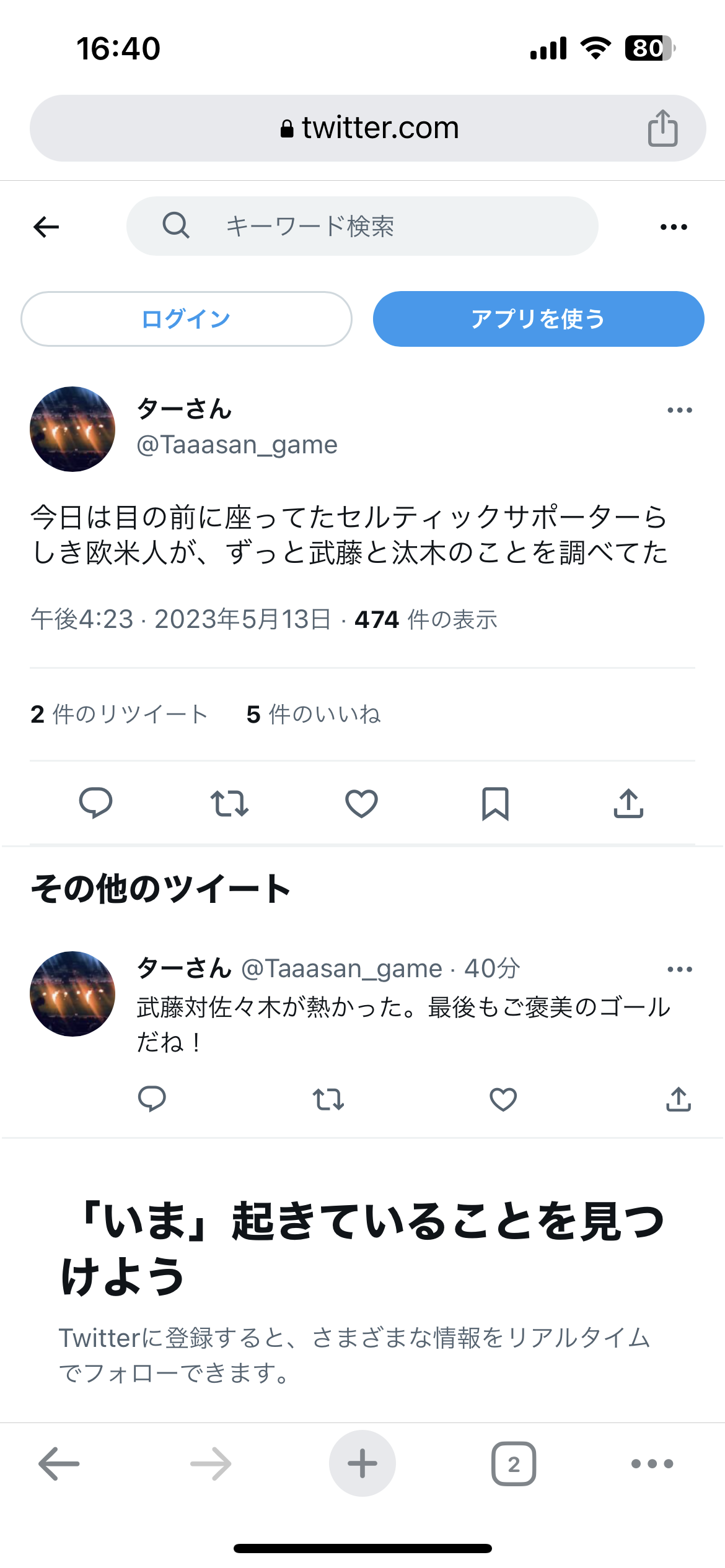Open ターさん's profile from the main tweet avatar
The width and height of the screenshot is (725, 1568).
point(72,429)
